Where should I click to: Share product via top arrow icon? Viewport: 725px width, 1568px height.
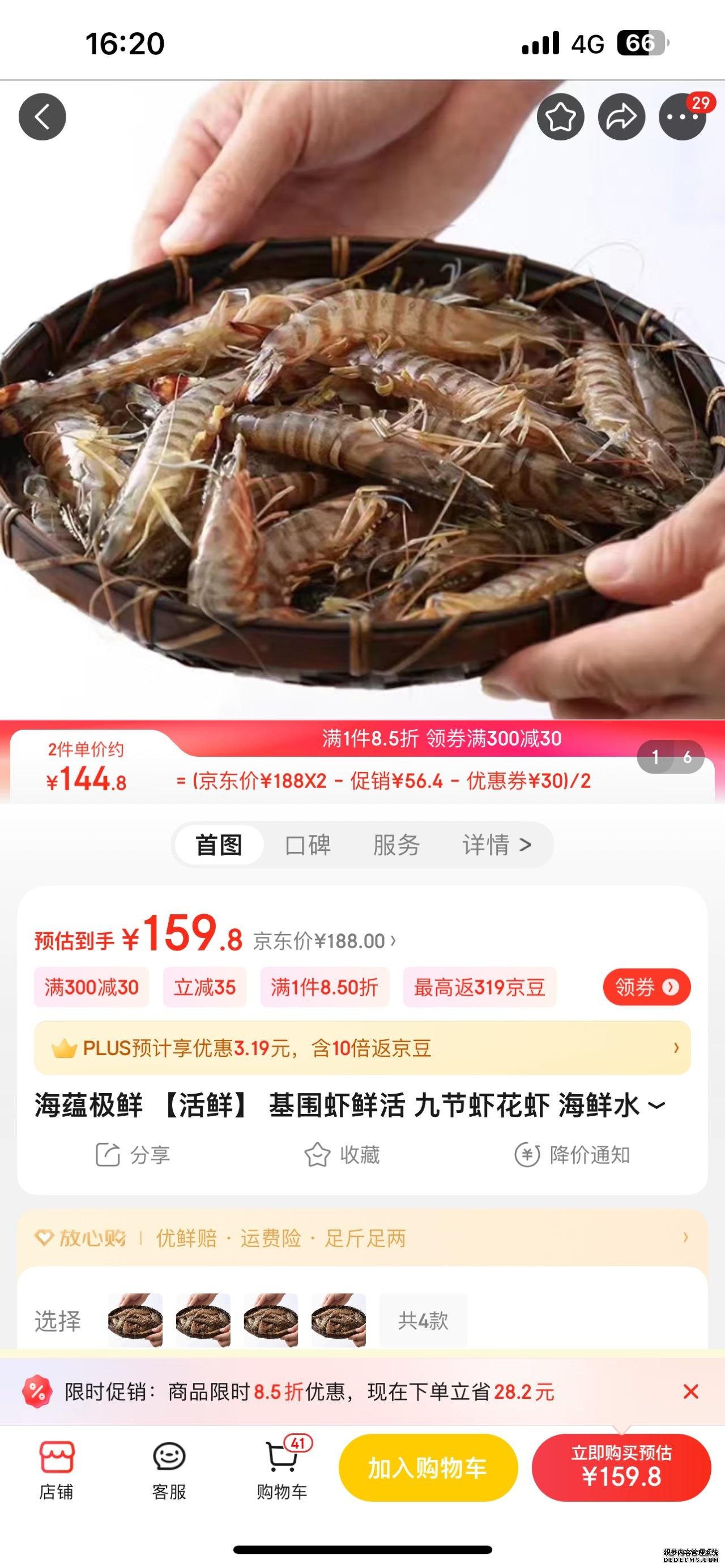point(621,117)
